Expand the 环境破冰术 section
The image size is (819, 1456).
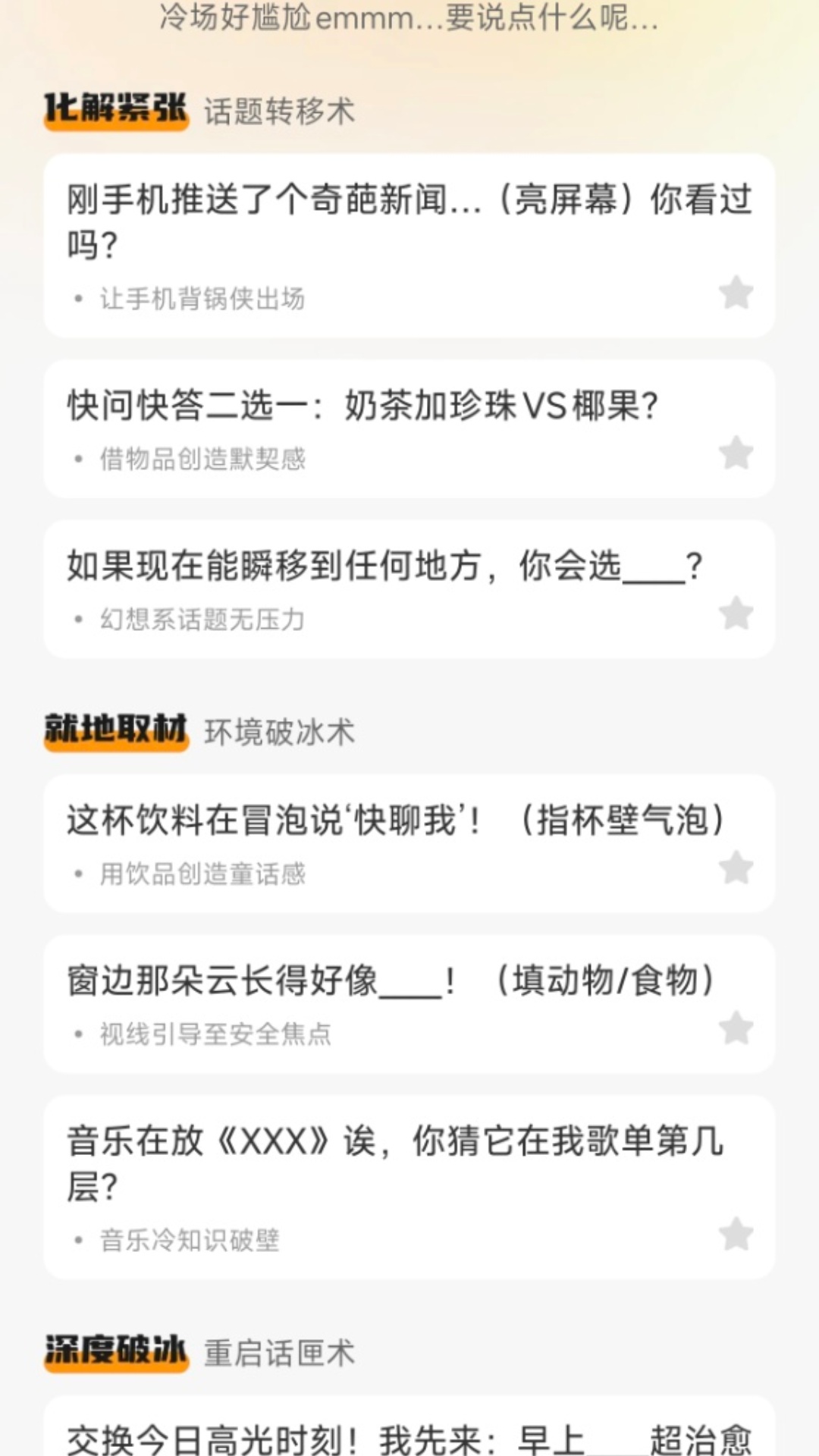point(281,732)
